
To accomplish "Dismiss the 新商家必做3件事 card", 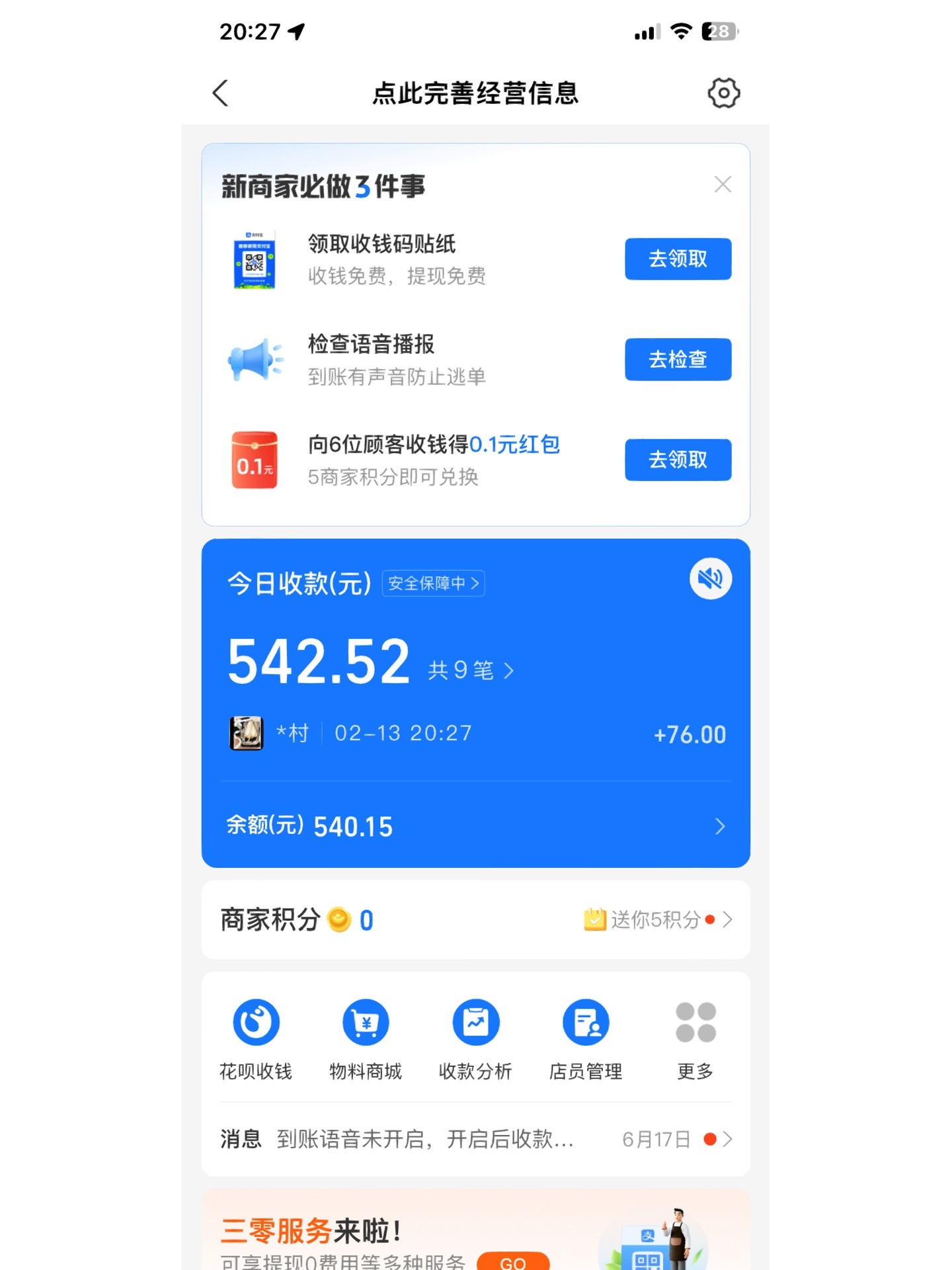I will [723, 185].
